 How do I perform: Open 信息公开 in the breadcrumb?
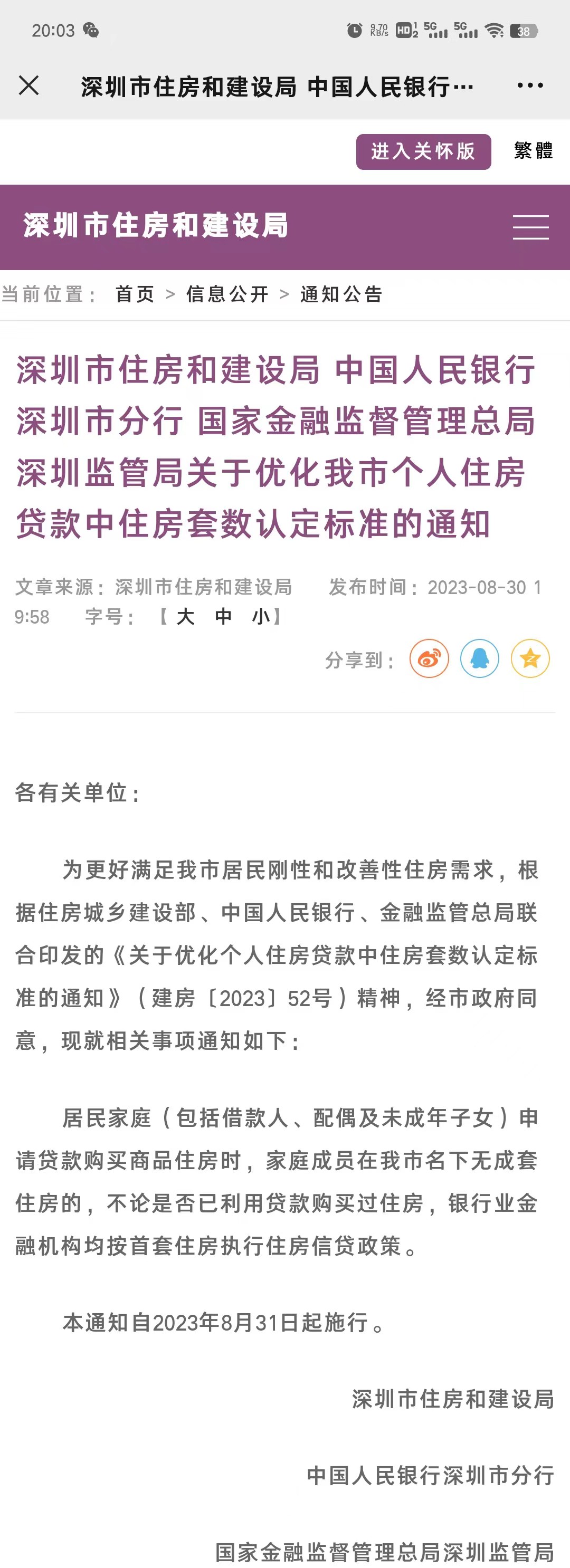click(227, 294)
